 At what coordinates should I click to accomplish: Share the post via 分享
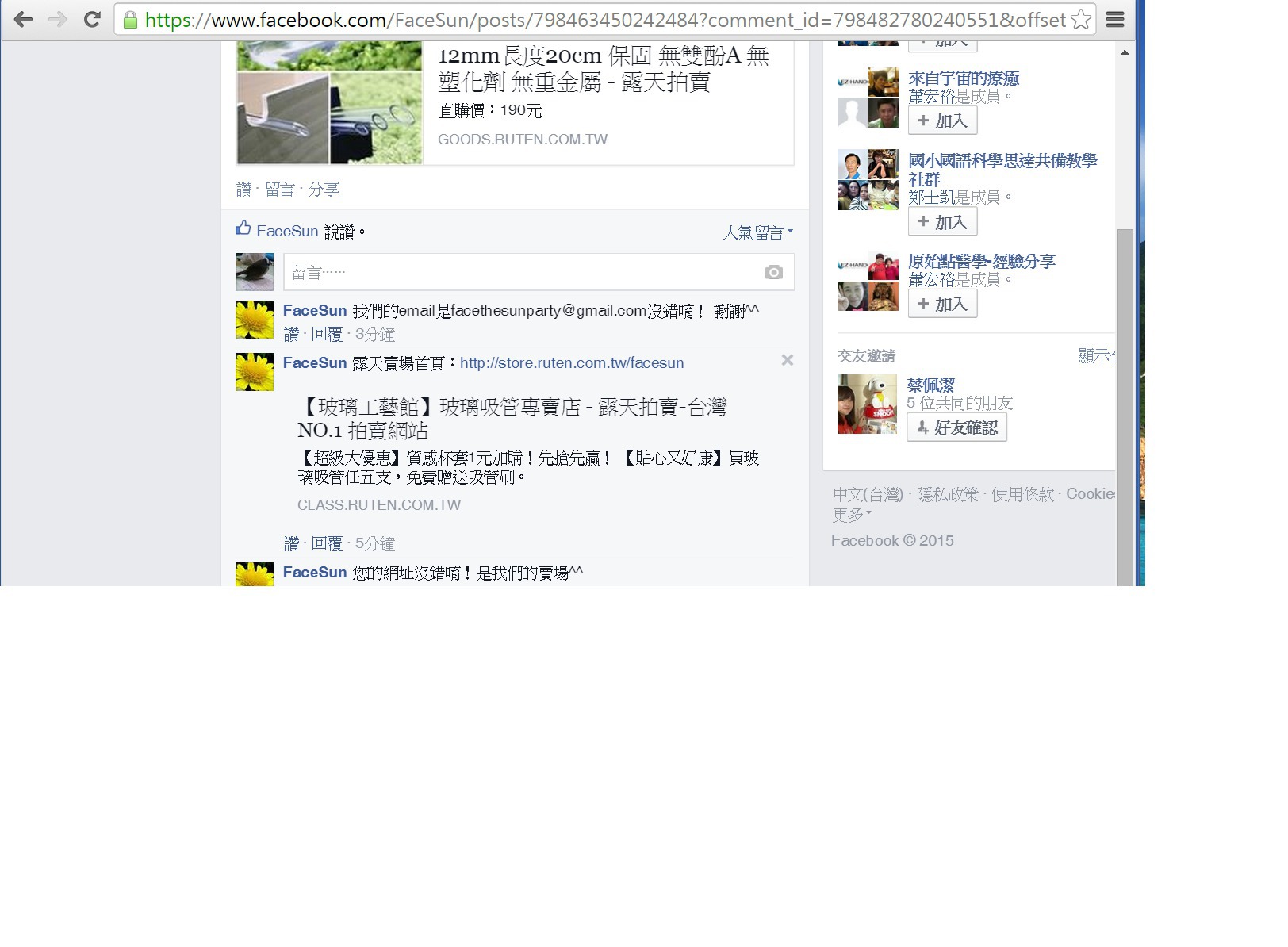click(x=324, y=190)
